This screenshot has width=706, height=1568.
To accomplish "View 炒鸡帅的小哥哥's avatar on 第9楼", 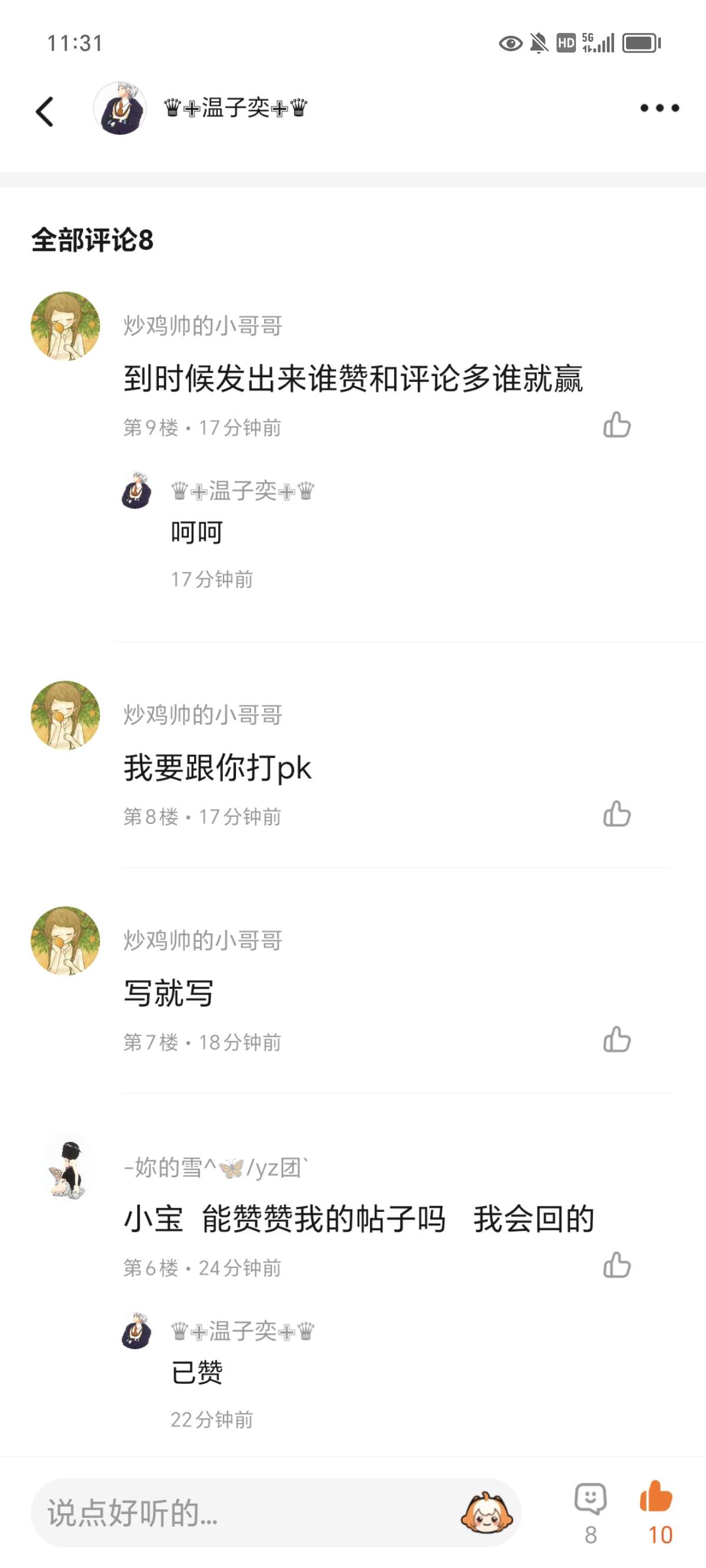I will click(x=65, y=326).
